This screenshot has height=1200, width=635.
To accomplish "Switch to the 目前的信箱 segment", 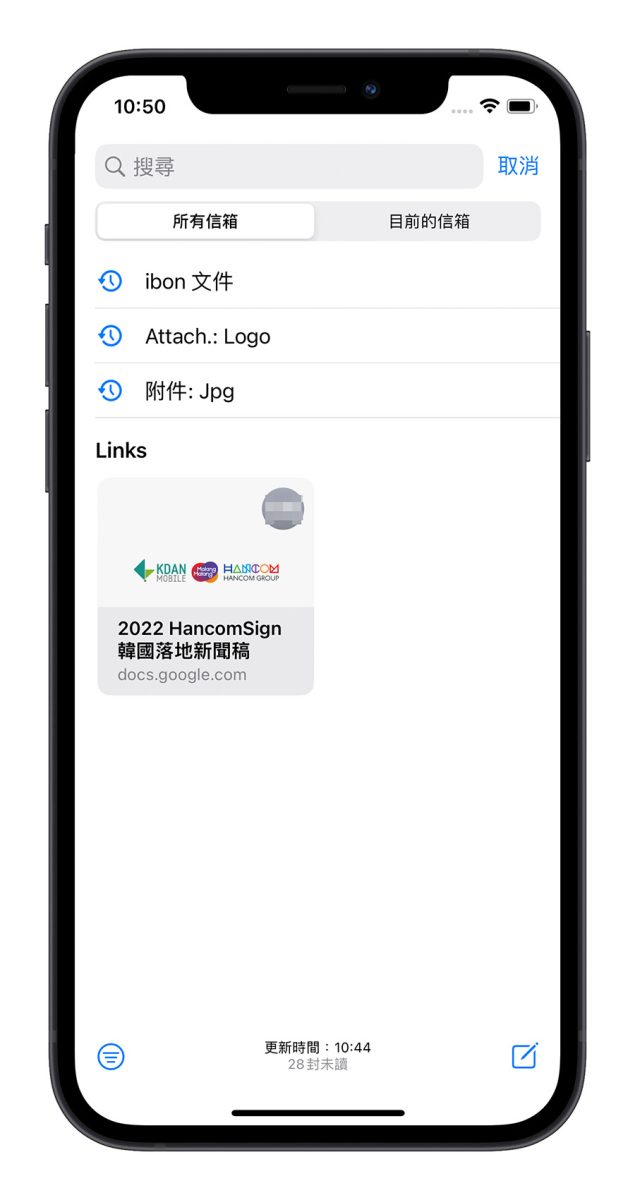I will click(428, 222).
